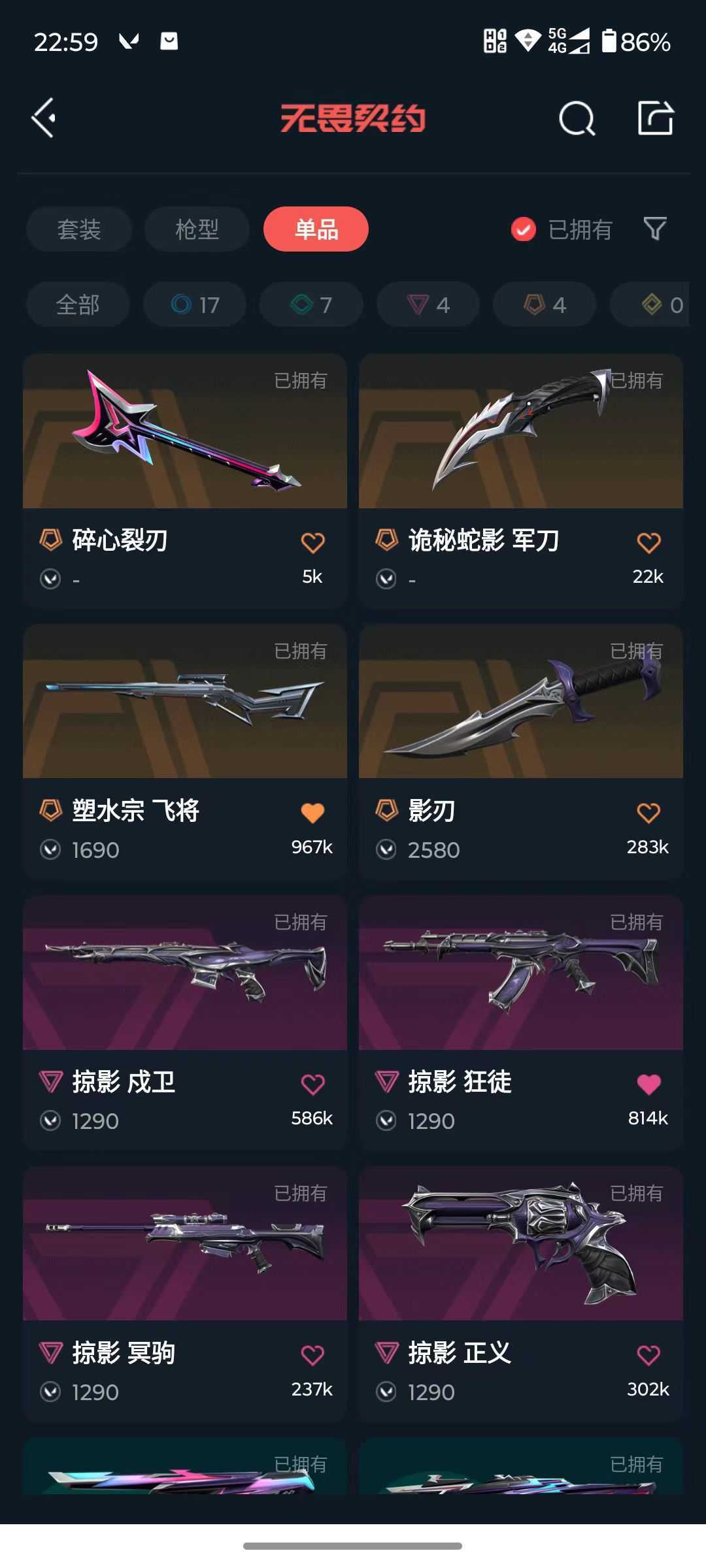Viewport: 706px width, 1568px height.
Task: Favorite the 掠影 戍卫 skin
Action: pos(312,1084)
